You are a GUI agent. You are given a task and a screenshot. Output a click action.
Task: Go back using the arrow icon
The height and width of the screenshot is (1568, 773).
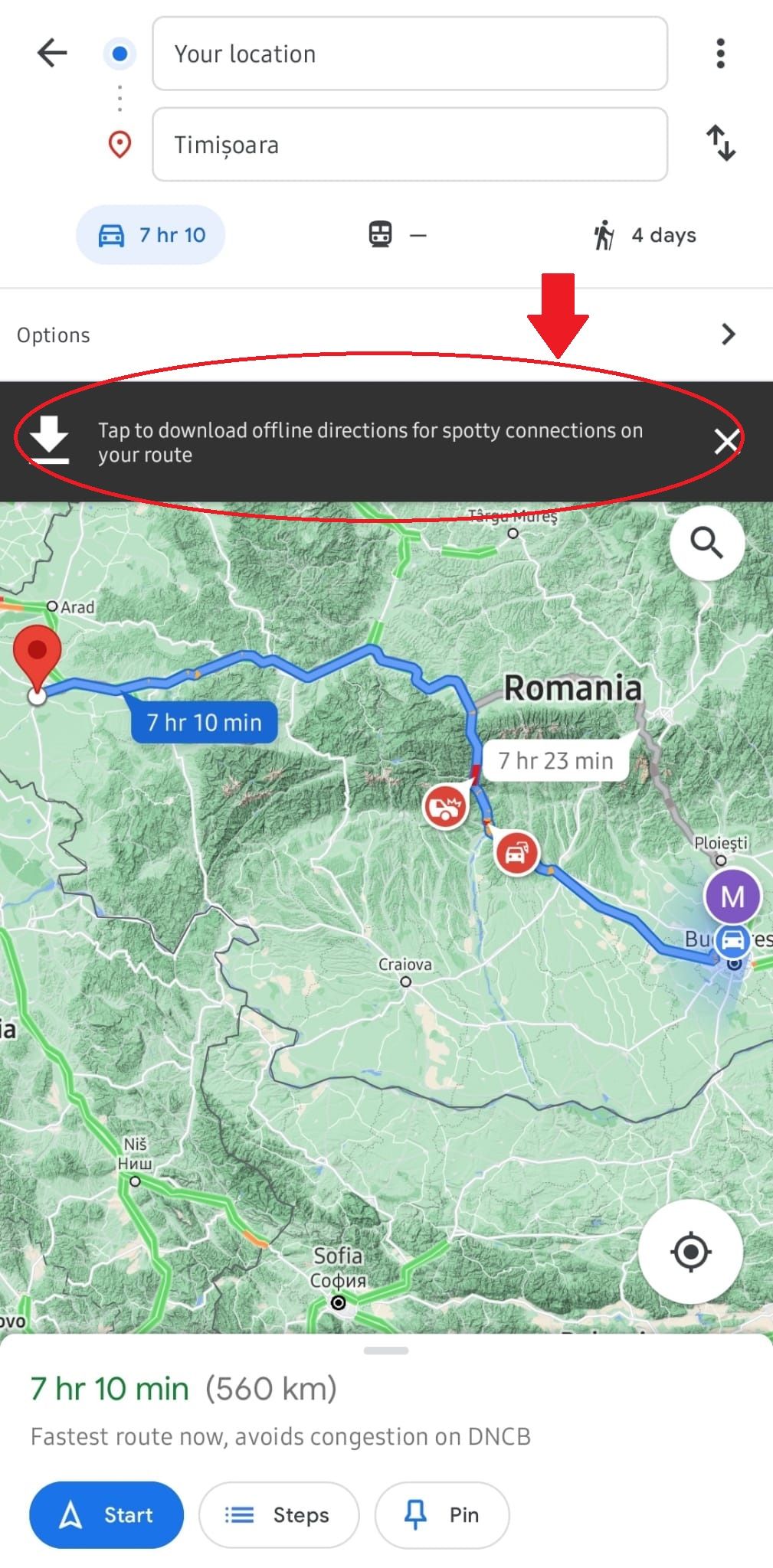pos(52,53)
